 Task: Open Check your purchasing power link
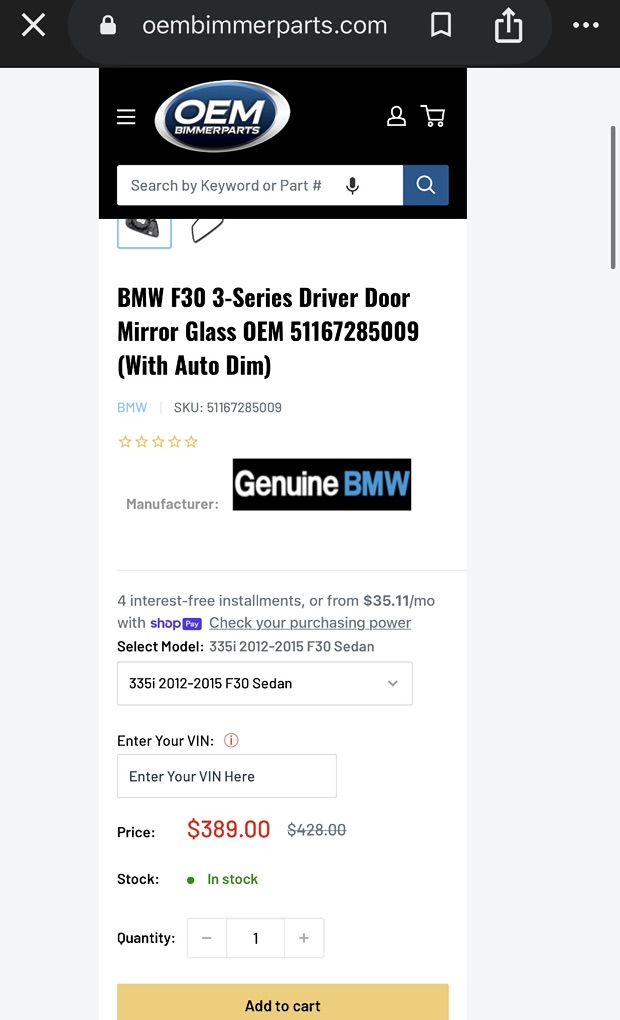310,622
